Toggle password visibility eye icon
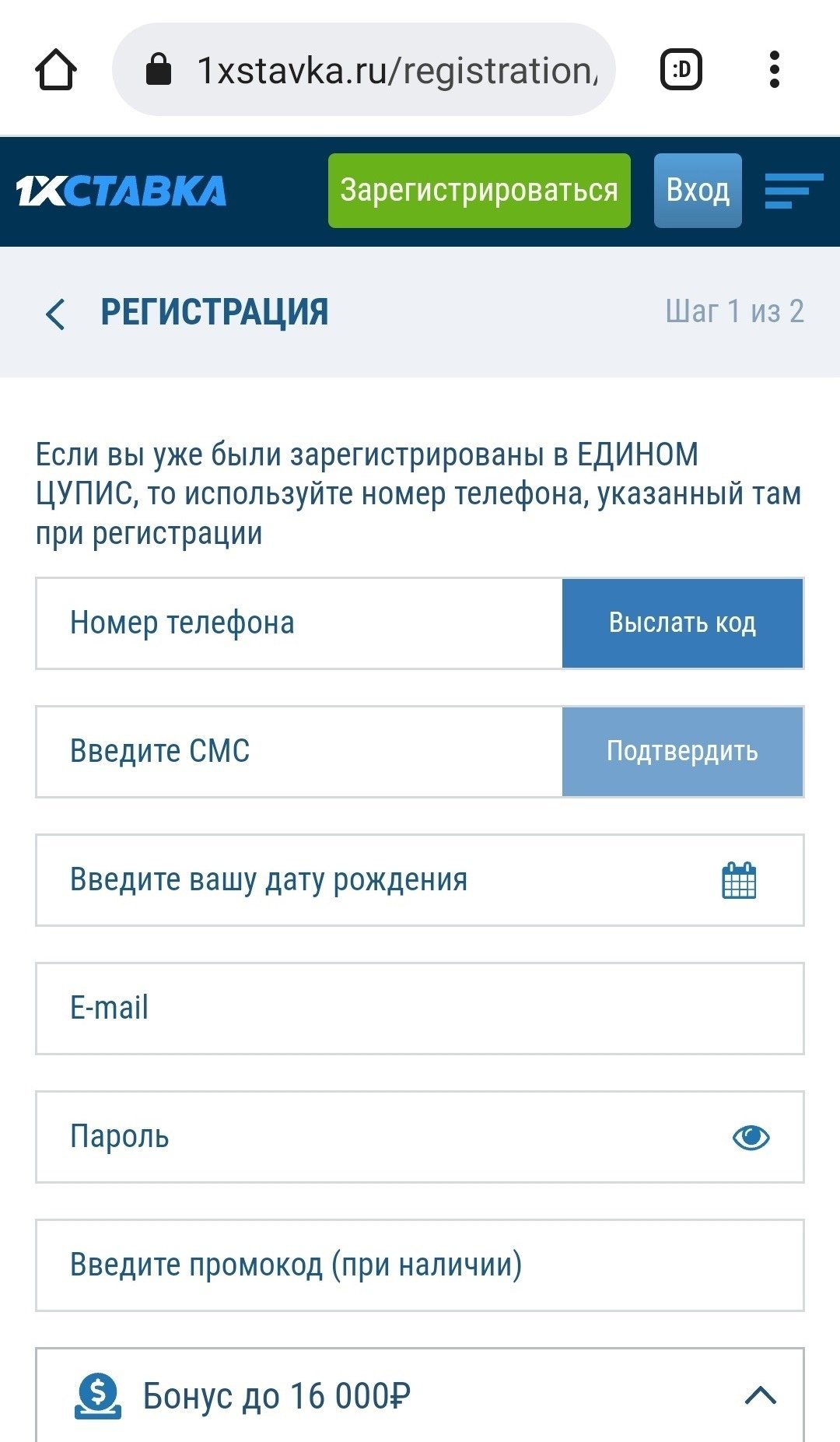The height and width of the screenshot is (1442, 840). [x=751, y=1137]
